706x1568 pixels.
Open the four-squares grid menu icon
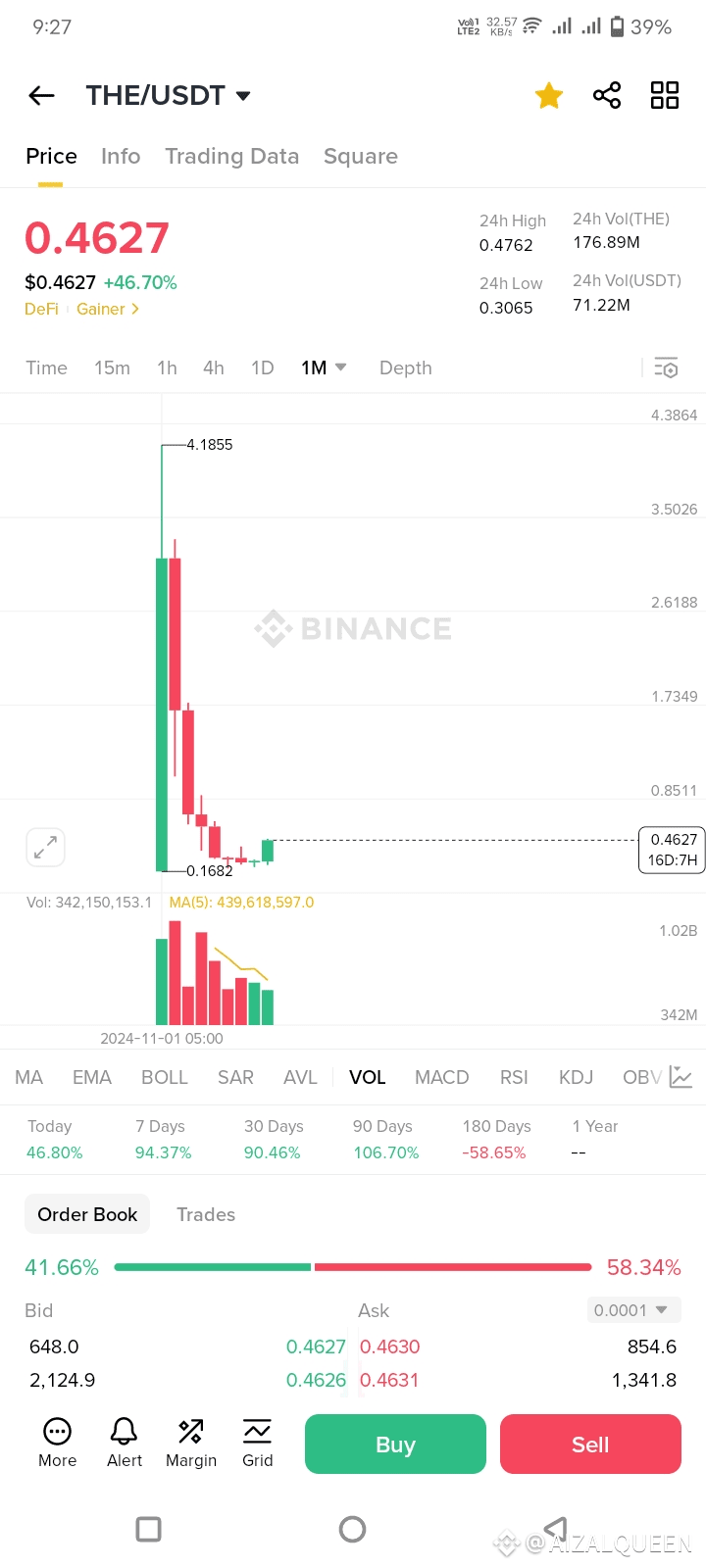click(665, 95)
